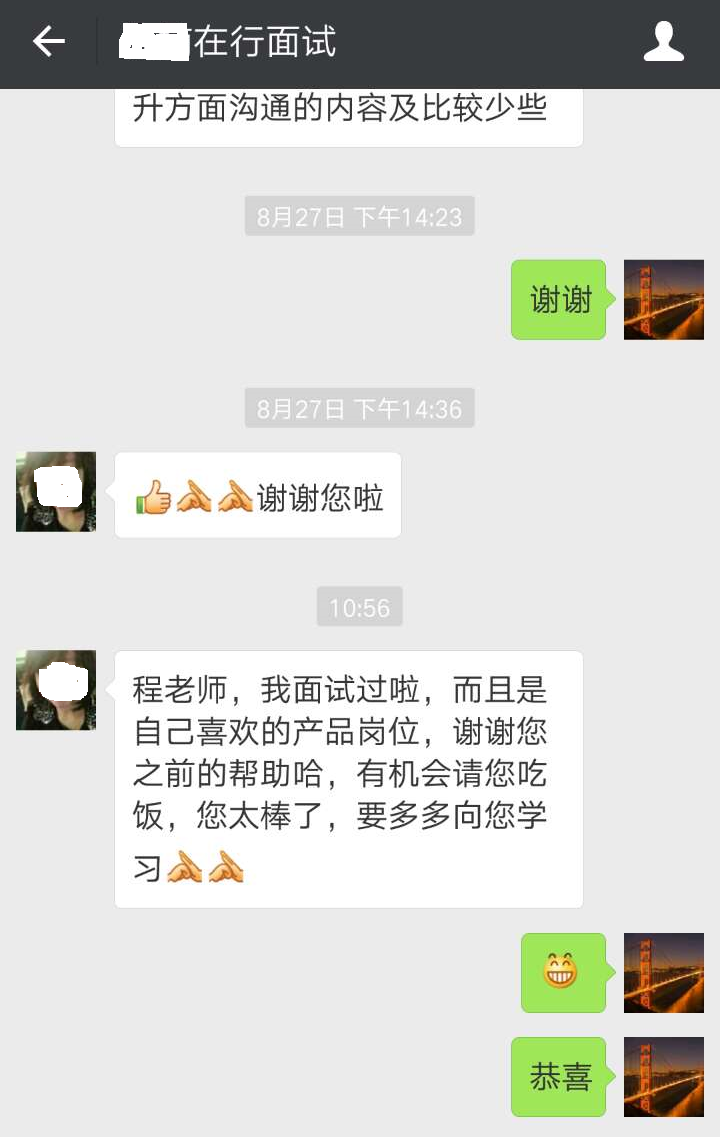Tap my avatar next to 恭喜 message

(663, 1077)
